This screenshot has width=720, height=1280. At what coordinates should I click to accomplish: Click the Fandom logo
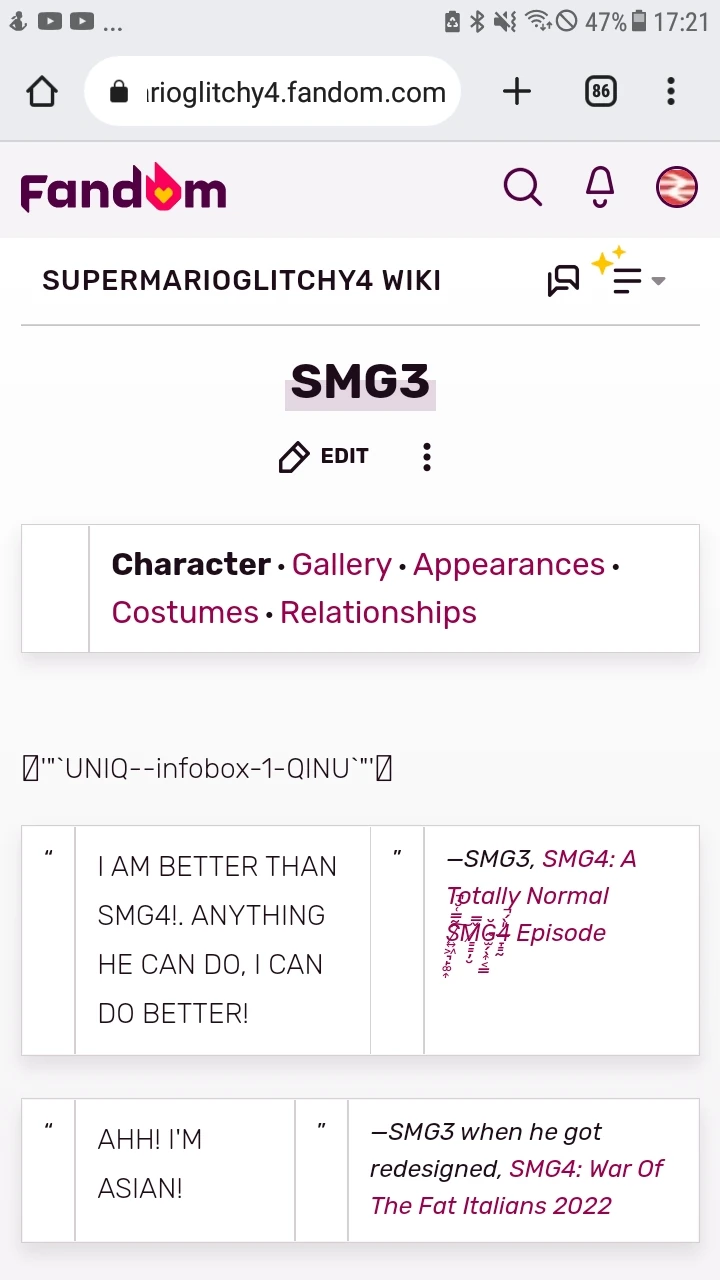tap(122, 187)
